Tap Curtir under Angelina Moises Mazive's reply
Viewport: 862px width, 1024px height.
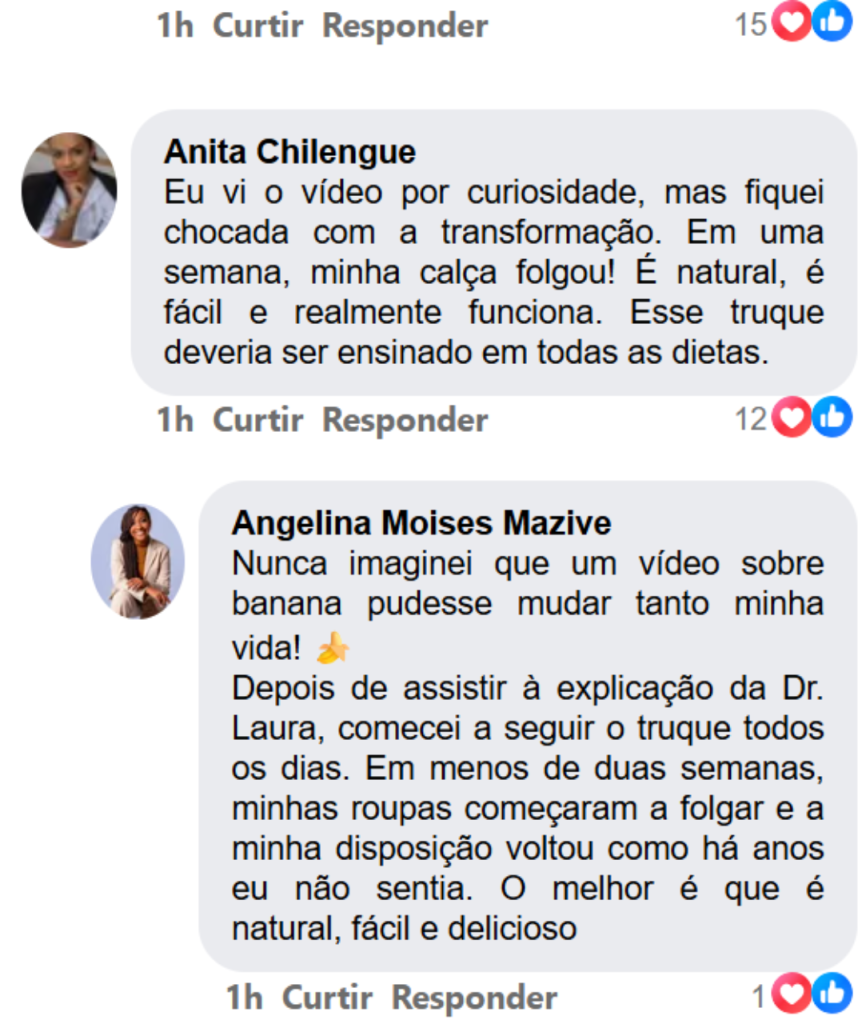[326, 997]
